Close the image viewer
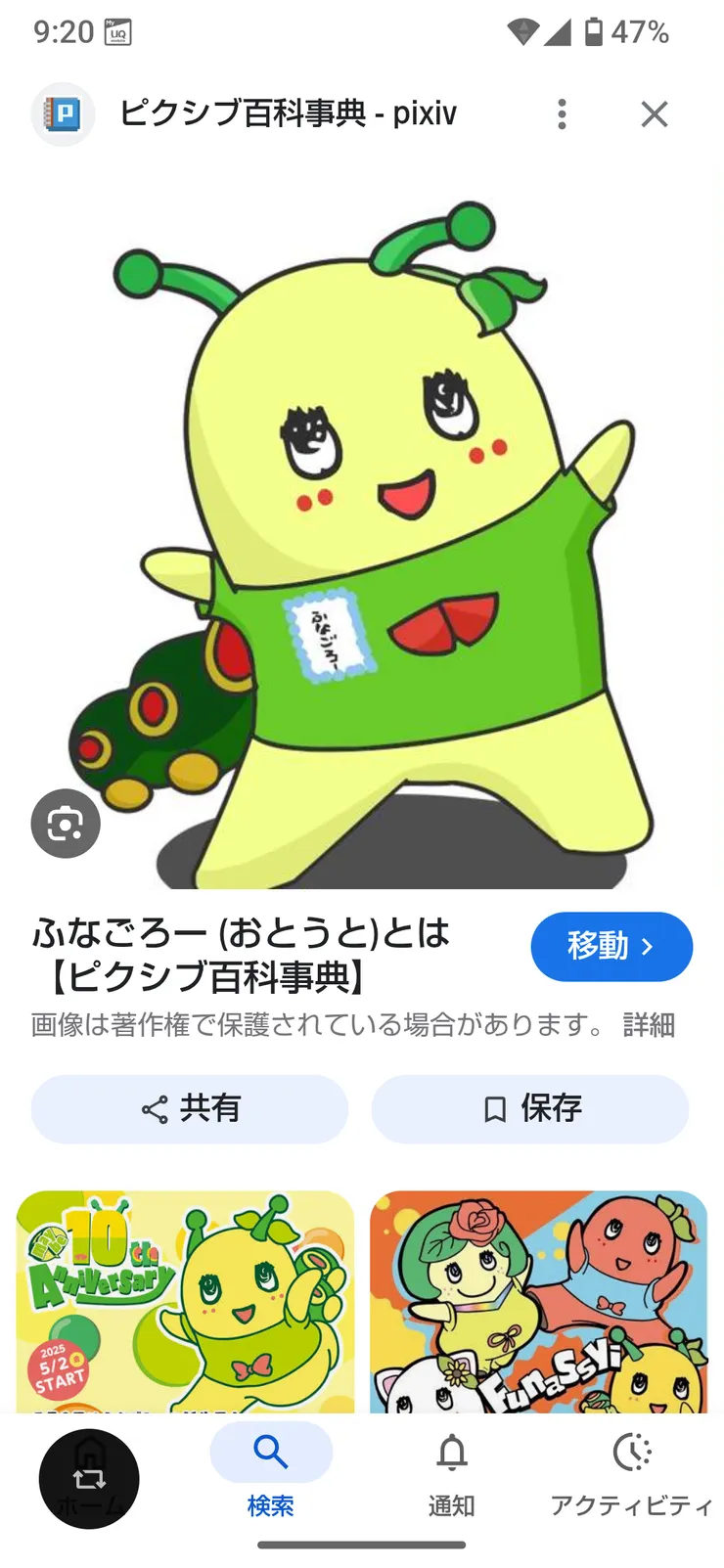The width and height of the screenshot is (724, 1568). (654, 114)
